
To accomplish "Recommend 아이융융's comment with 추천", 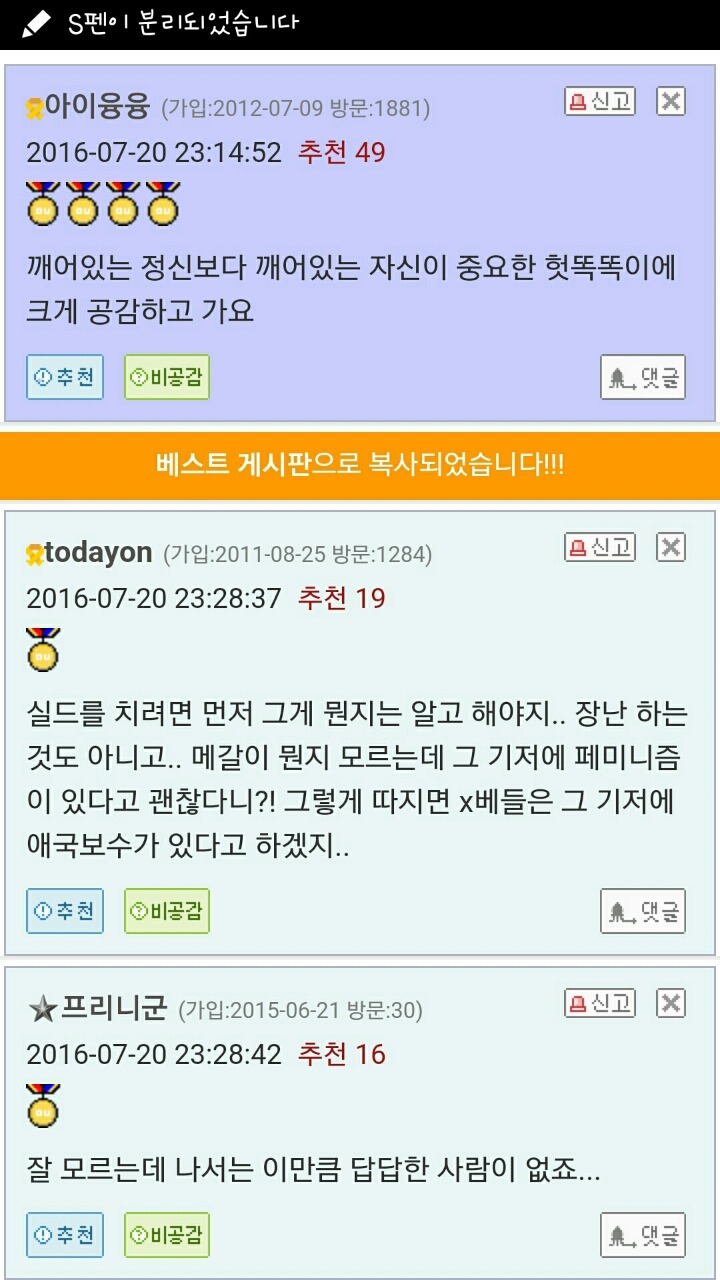I will tap(65, 377).
